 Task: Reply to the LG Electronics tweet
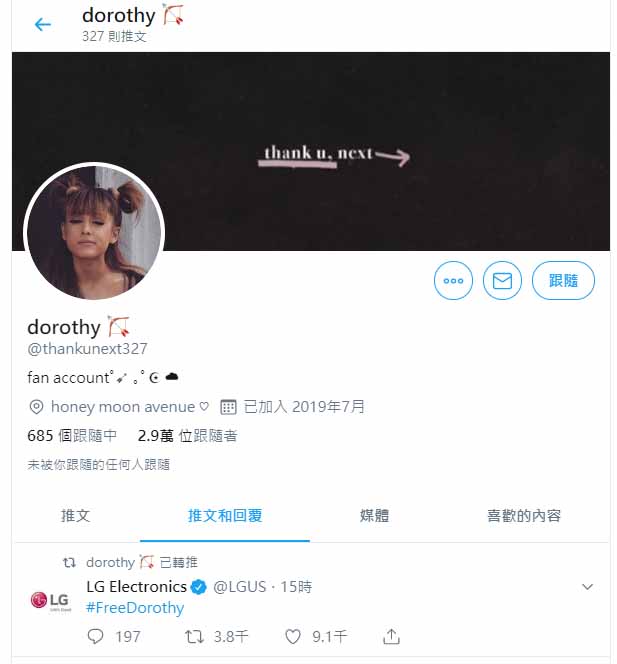(96, 636)
